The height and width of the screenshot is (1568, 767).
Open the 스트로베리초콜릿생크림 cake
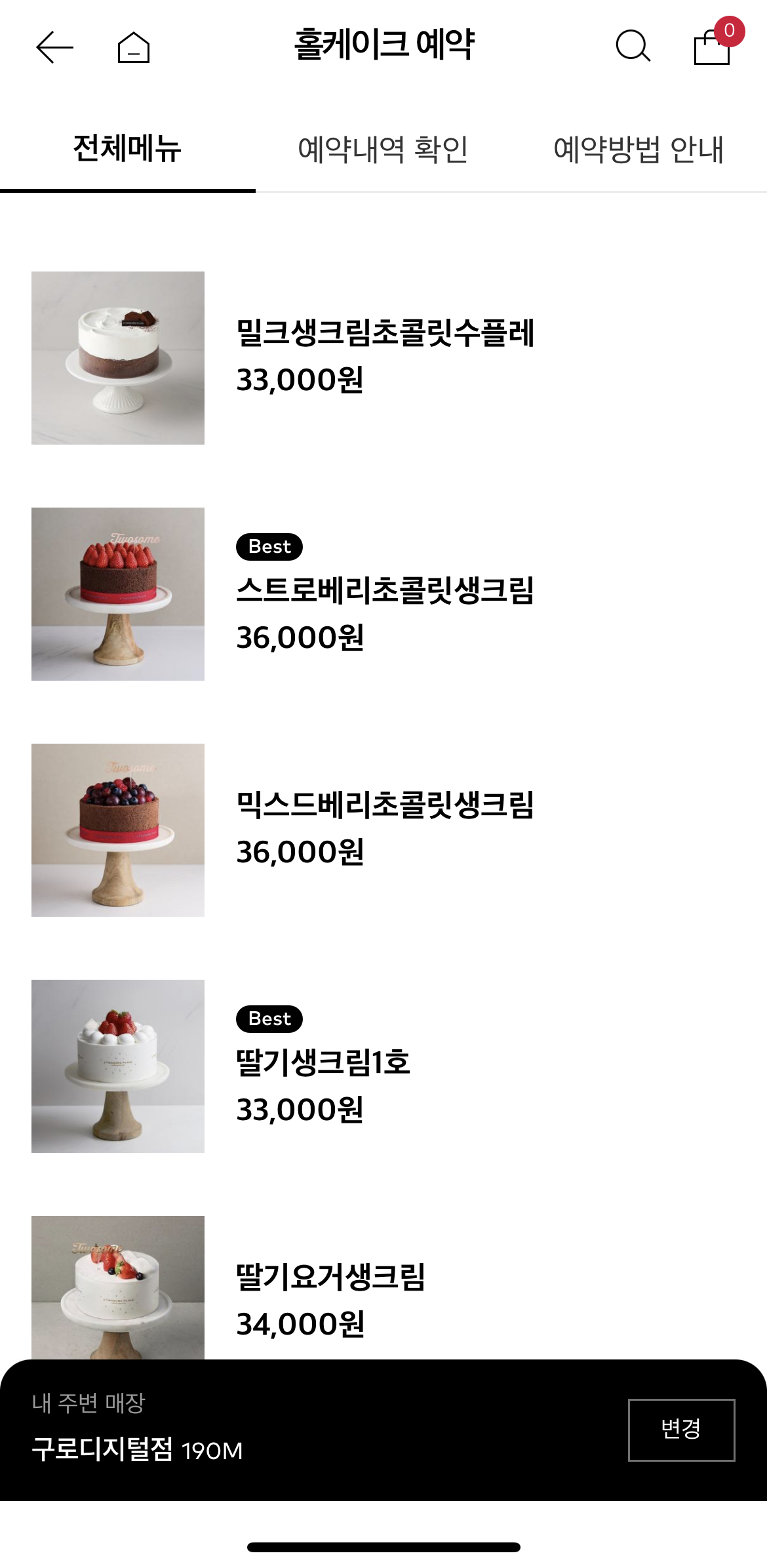click(x=385, y=590)
